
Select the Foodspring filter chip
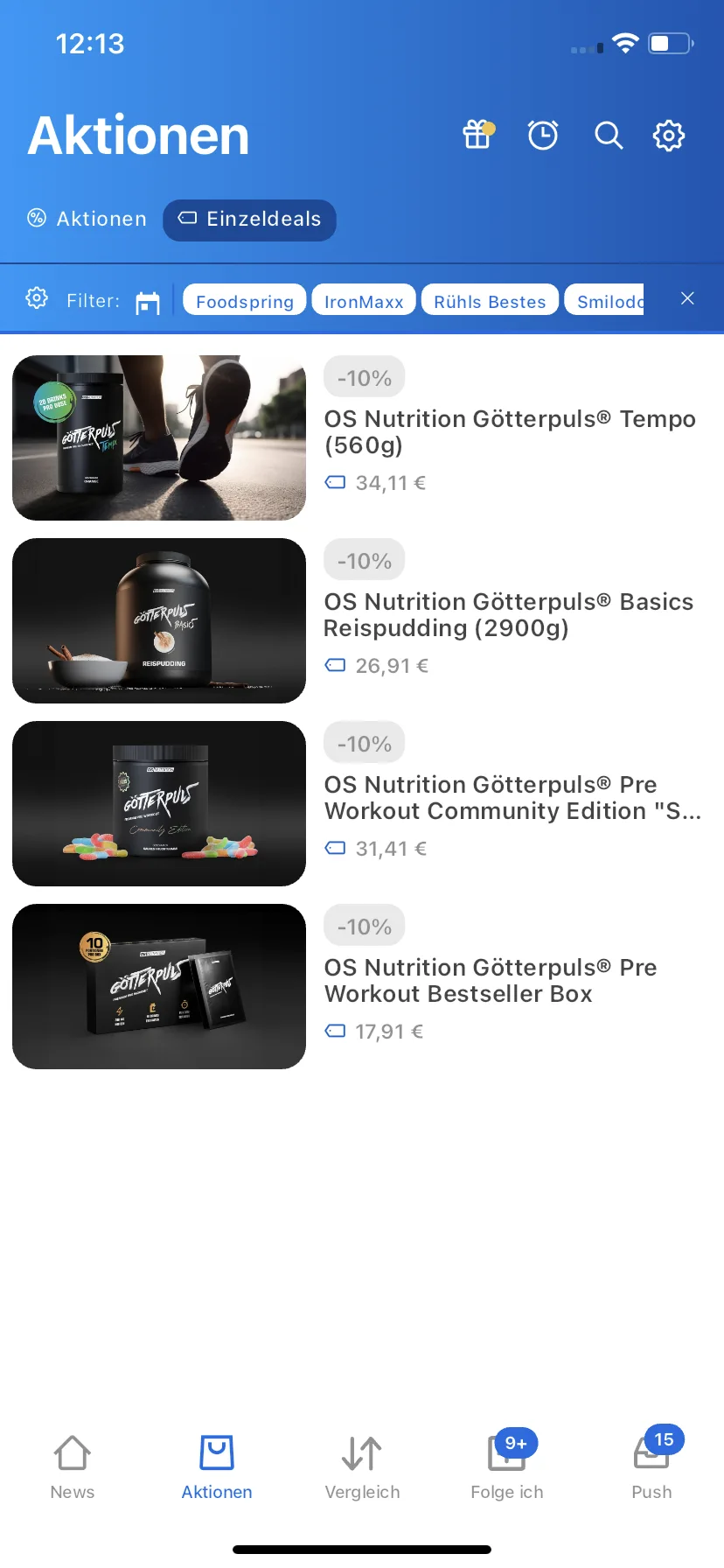tap(245, 301)
